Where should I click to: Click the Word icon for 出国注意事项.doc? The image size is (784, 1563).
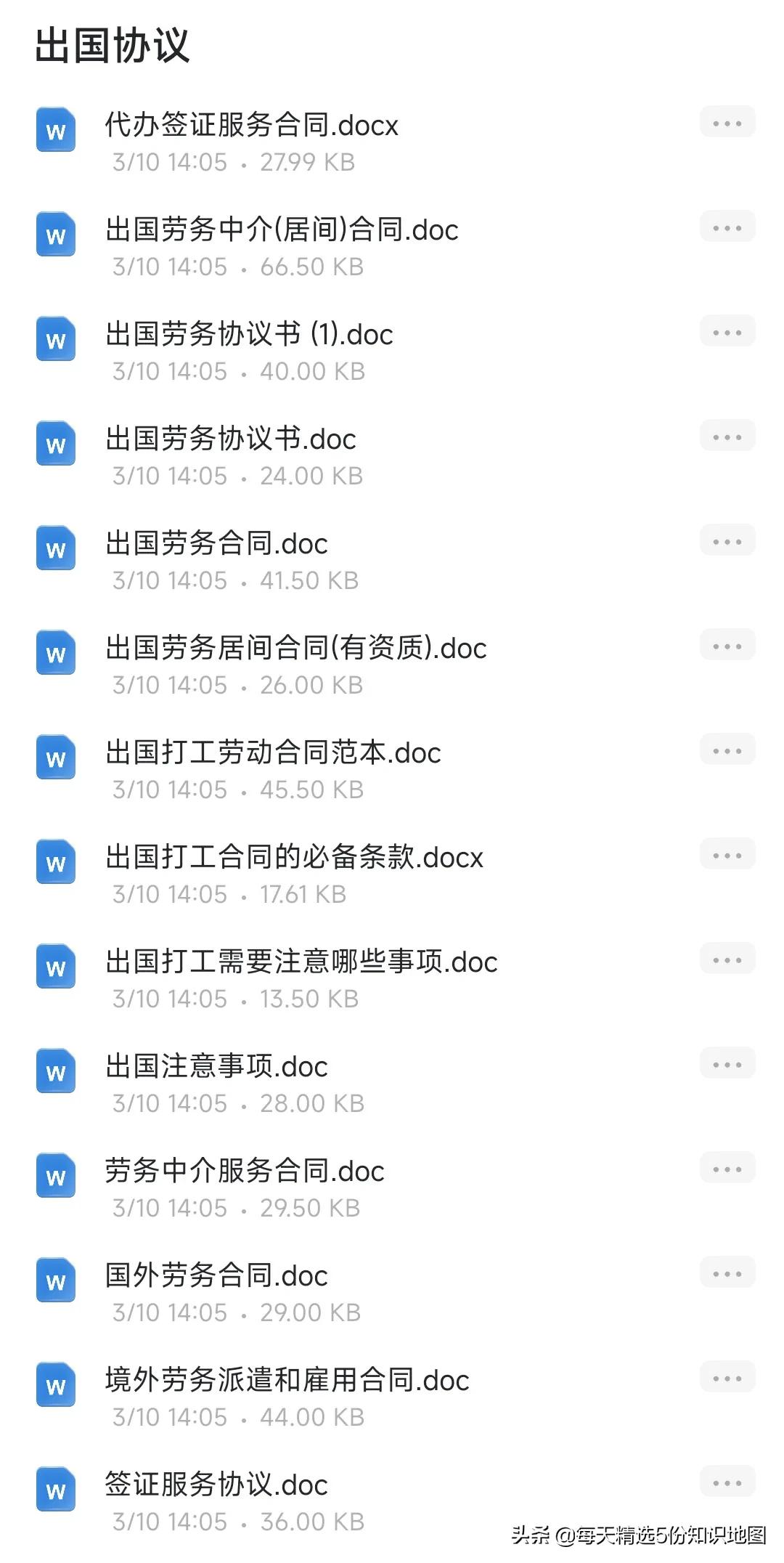click(54, 1072)
